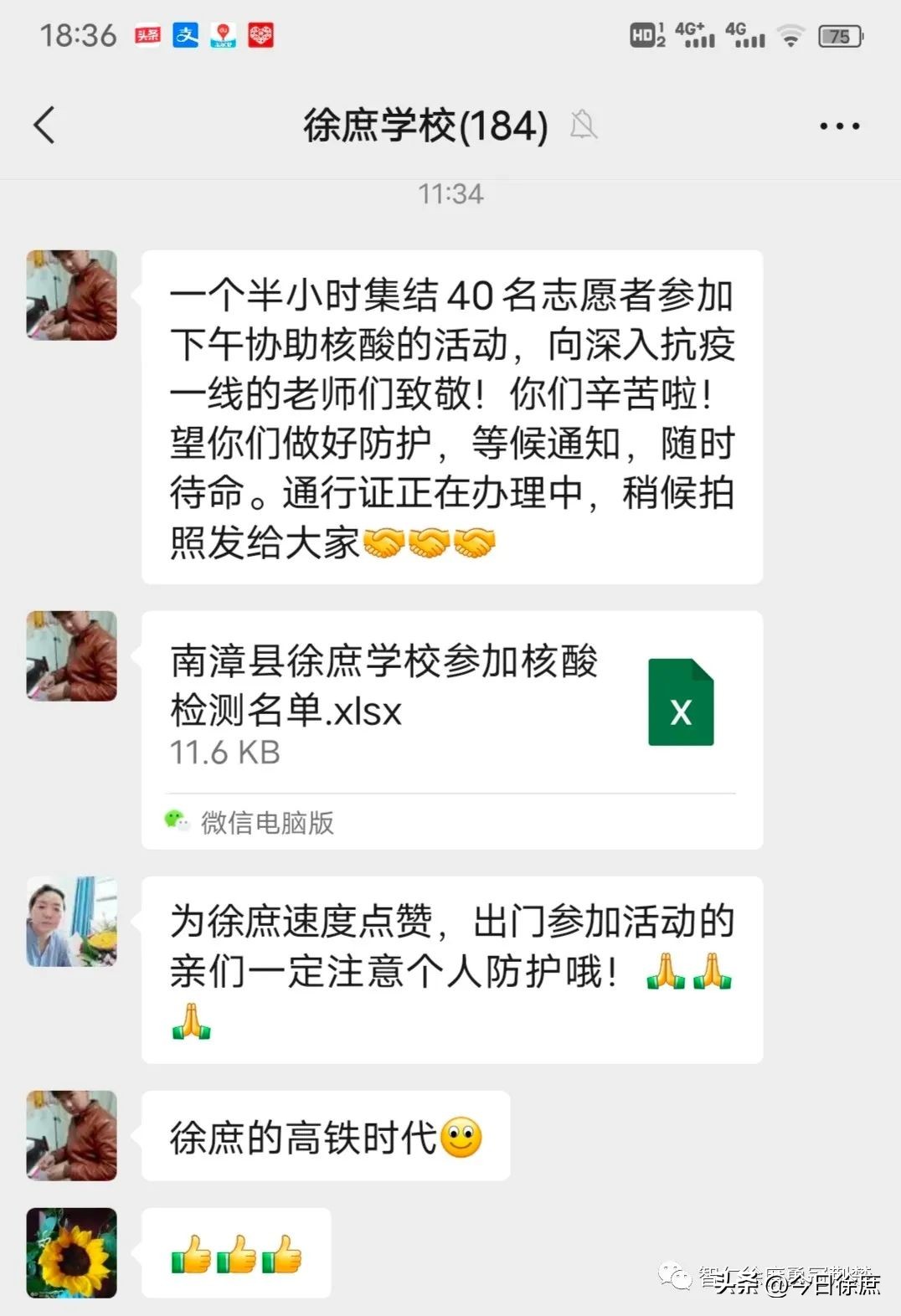Tap the 11:34 timestamp
The height and width of the screenshot is (1316, 901).
(450, 194)
